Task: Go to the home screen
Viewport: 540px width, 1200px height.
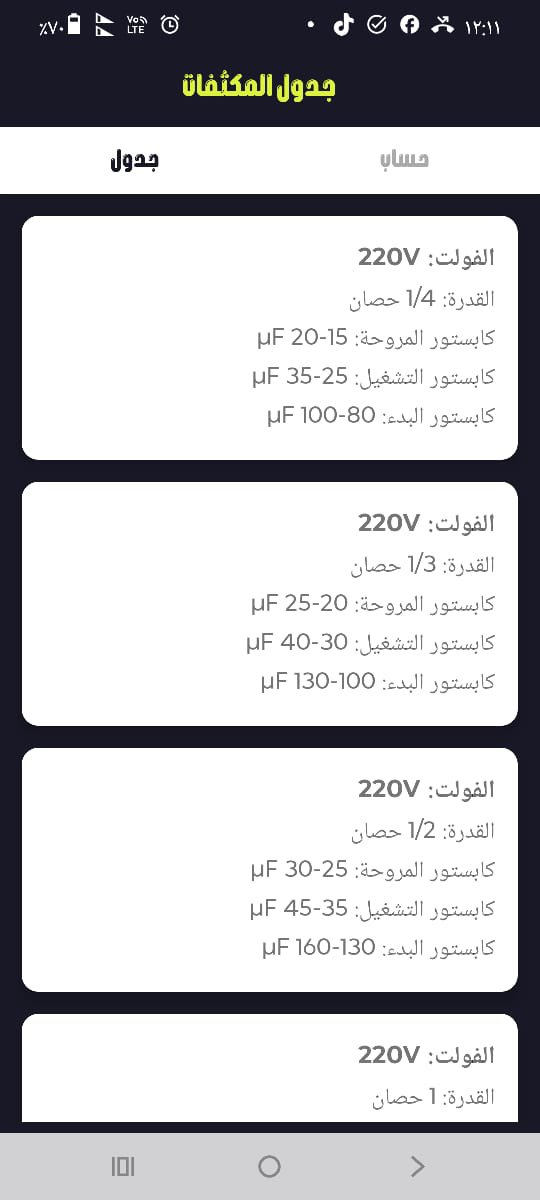Action: click(x=269, y=1166)
